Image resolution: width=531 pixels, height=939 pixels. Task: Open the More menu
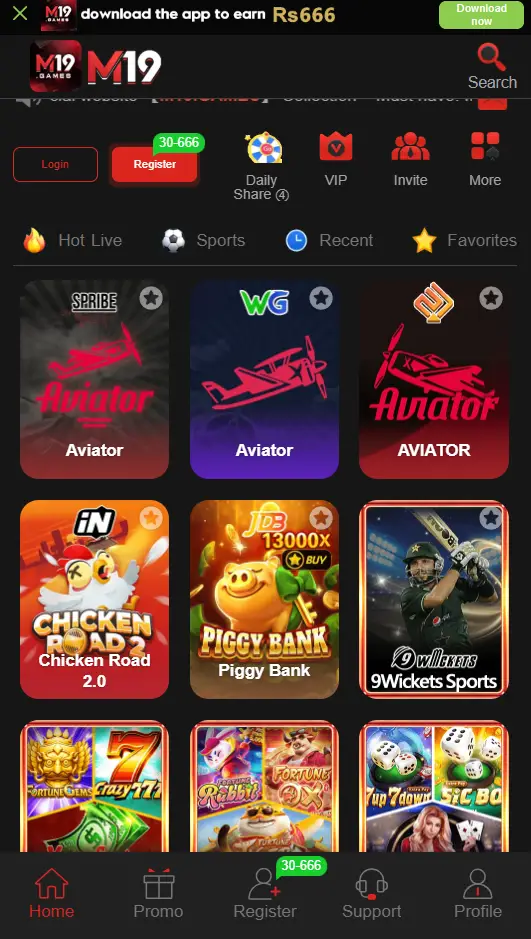485,160
